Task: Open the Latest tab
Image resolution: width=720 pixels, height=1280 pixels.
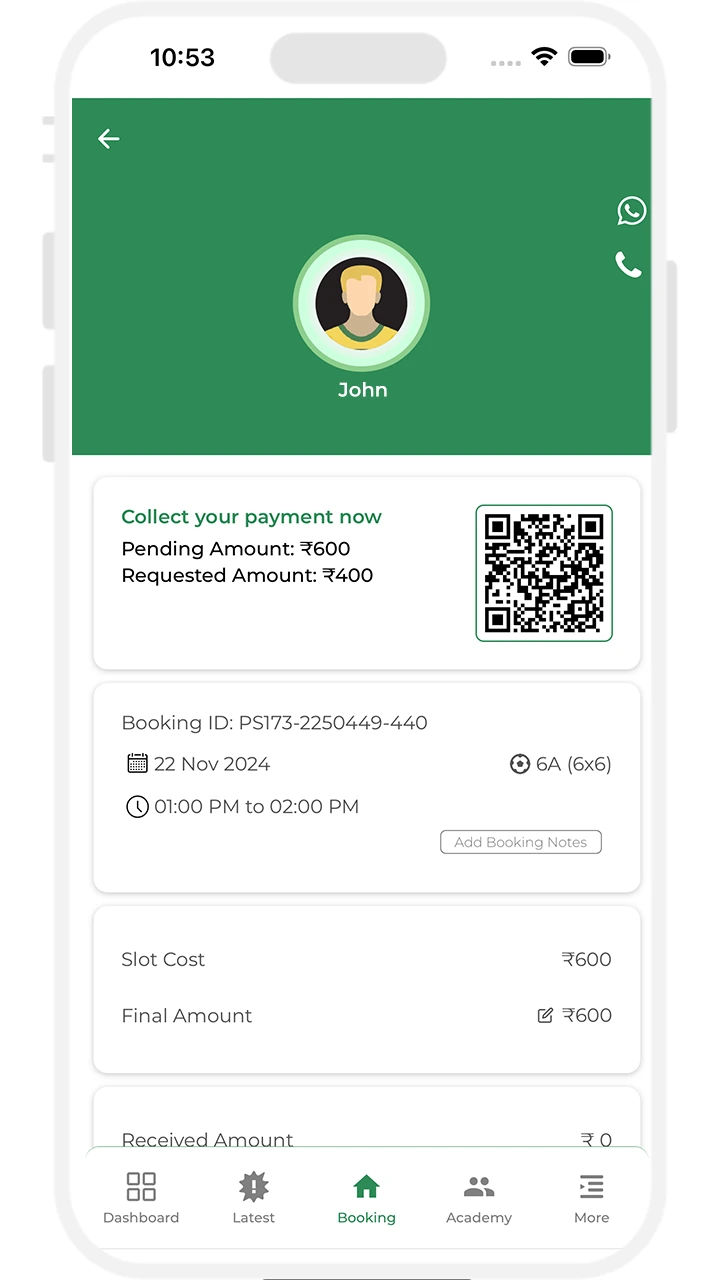Action: coord(254,1197)
